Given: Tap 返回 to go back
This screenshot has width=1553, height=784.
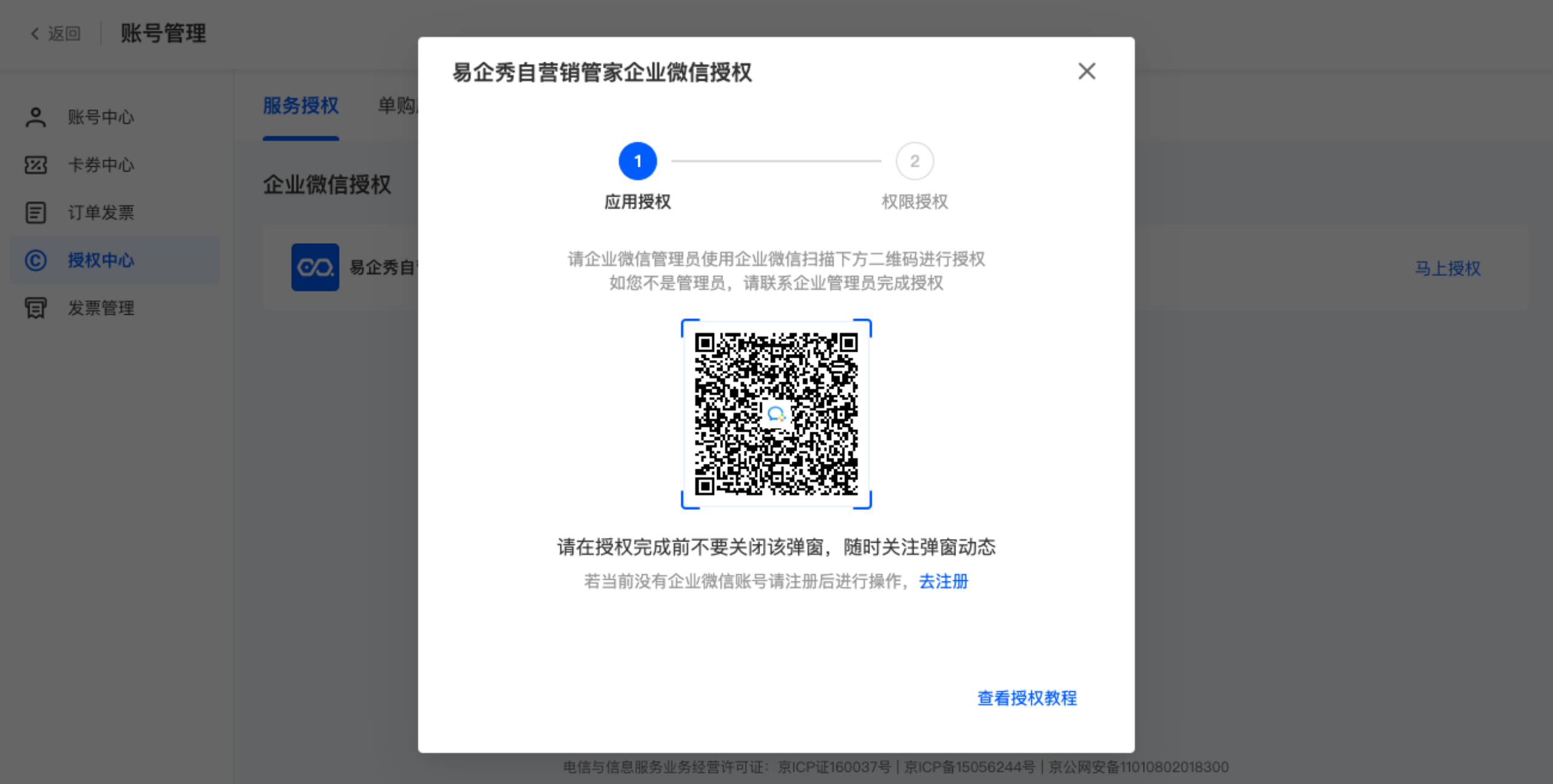Looking at the screenshot, I should coord(56,33).
